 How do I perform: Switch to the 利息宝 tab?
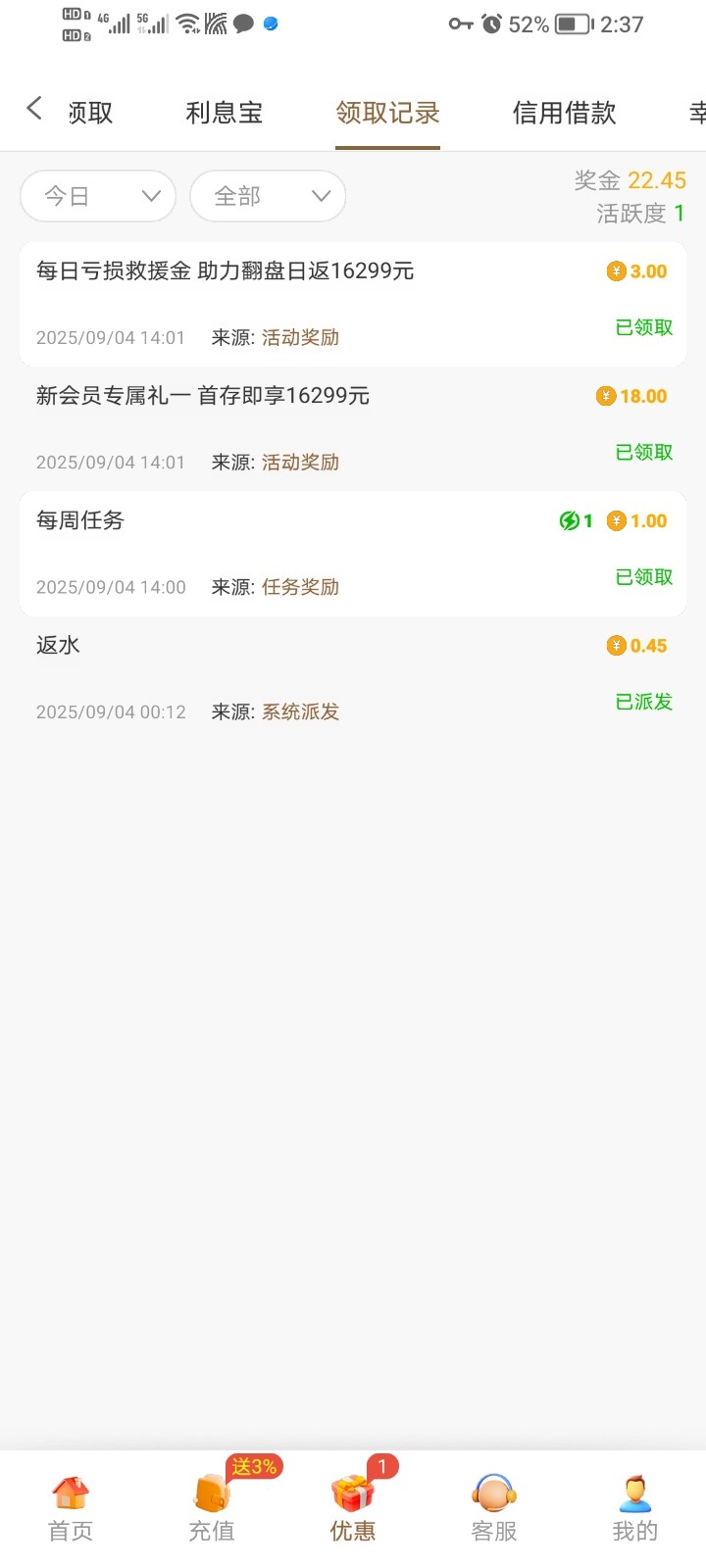coord(224,113)
